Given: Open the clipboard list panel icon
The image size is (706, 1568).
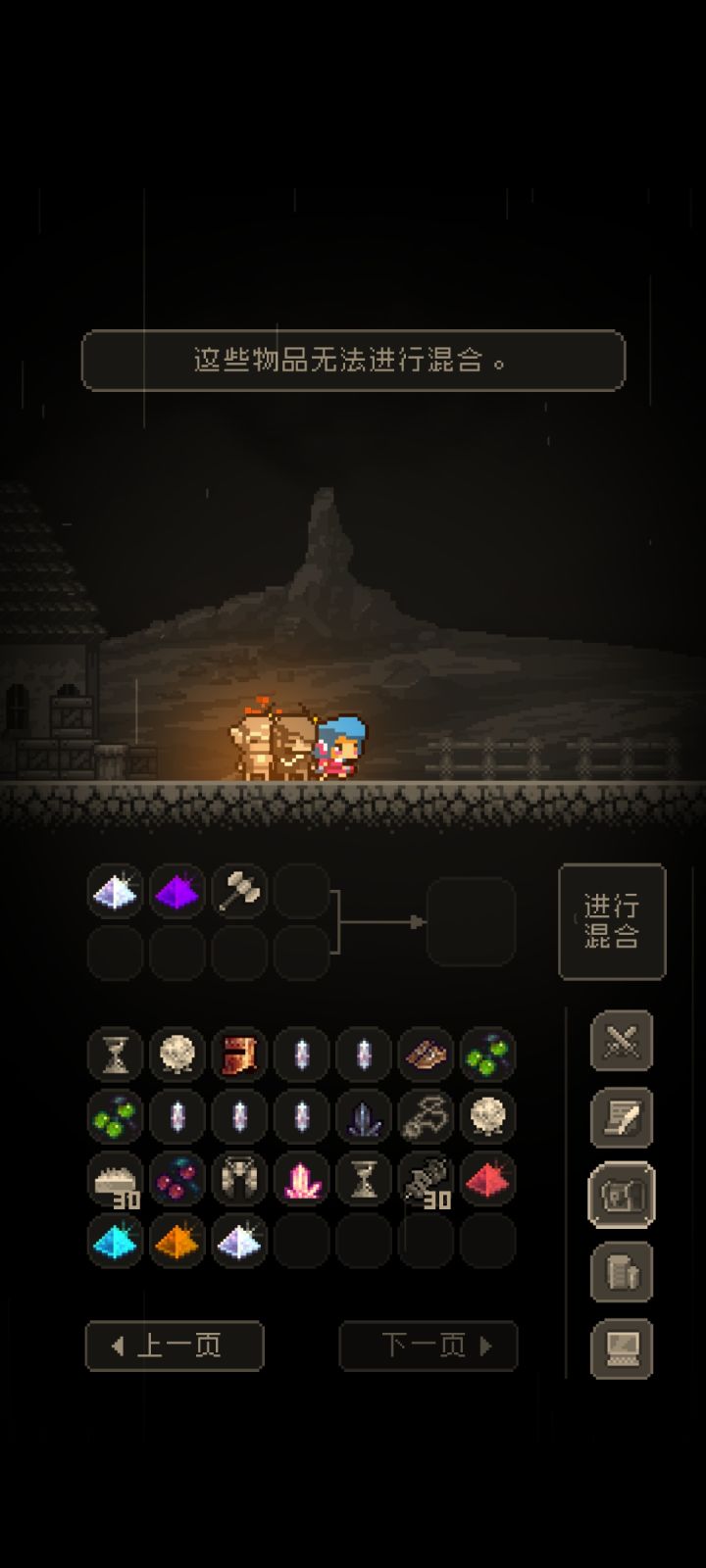Looking at the screenshot, I should tap(621, 1273).
